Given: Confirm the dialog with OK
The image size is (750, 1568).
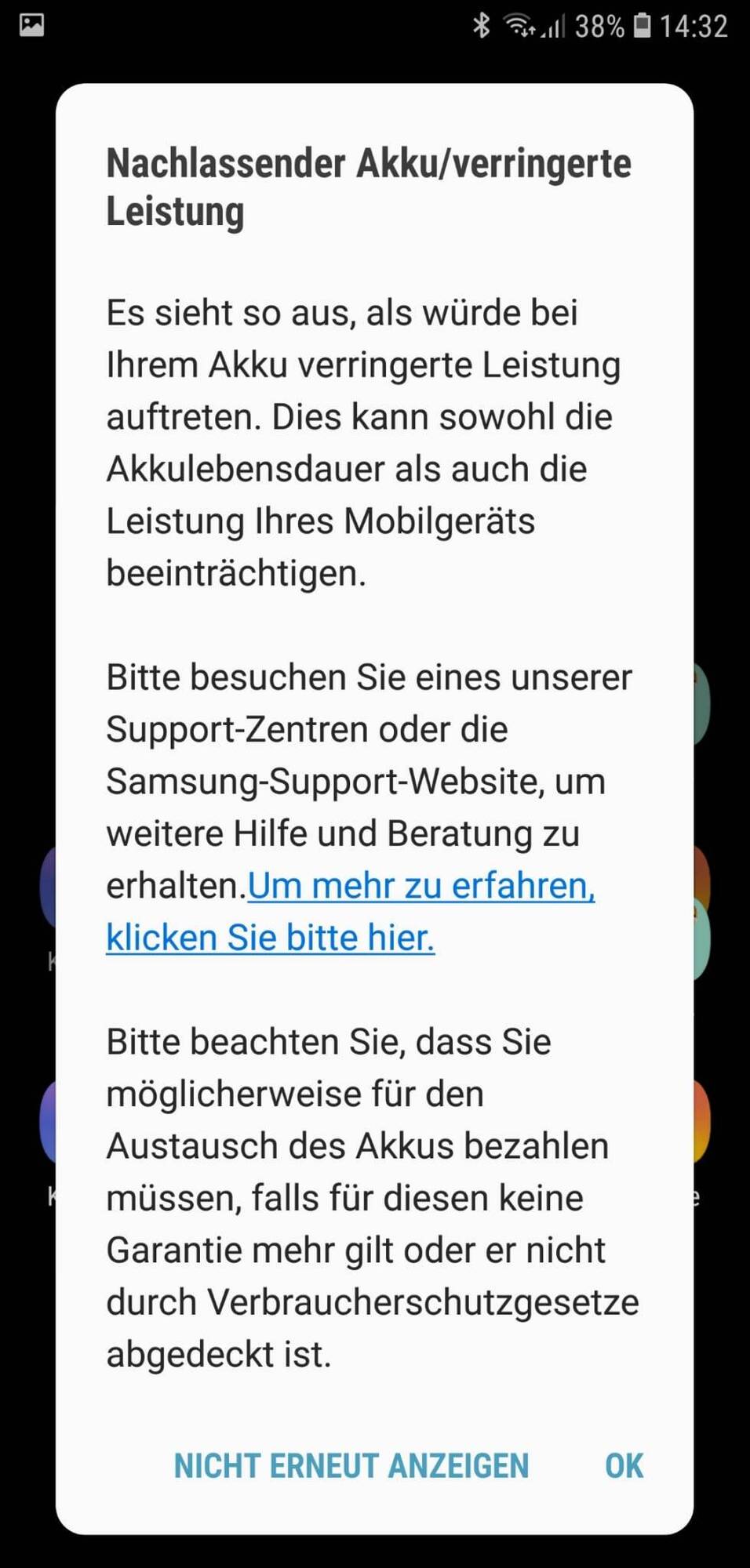Looking at the screenshot, I should click(624, 1466).
